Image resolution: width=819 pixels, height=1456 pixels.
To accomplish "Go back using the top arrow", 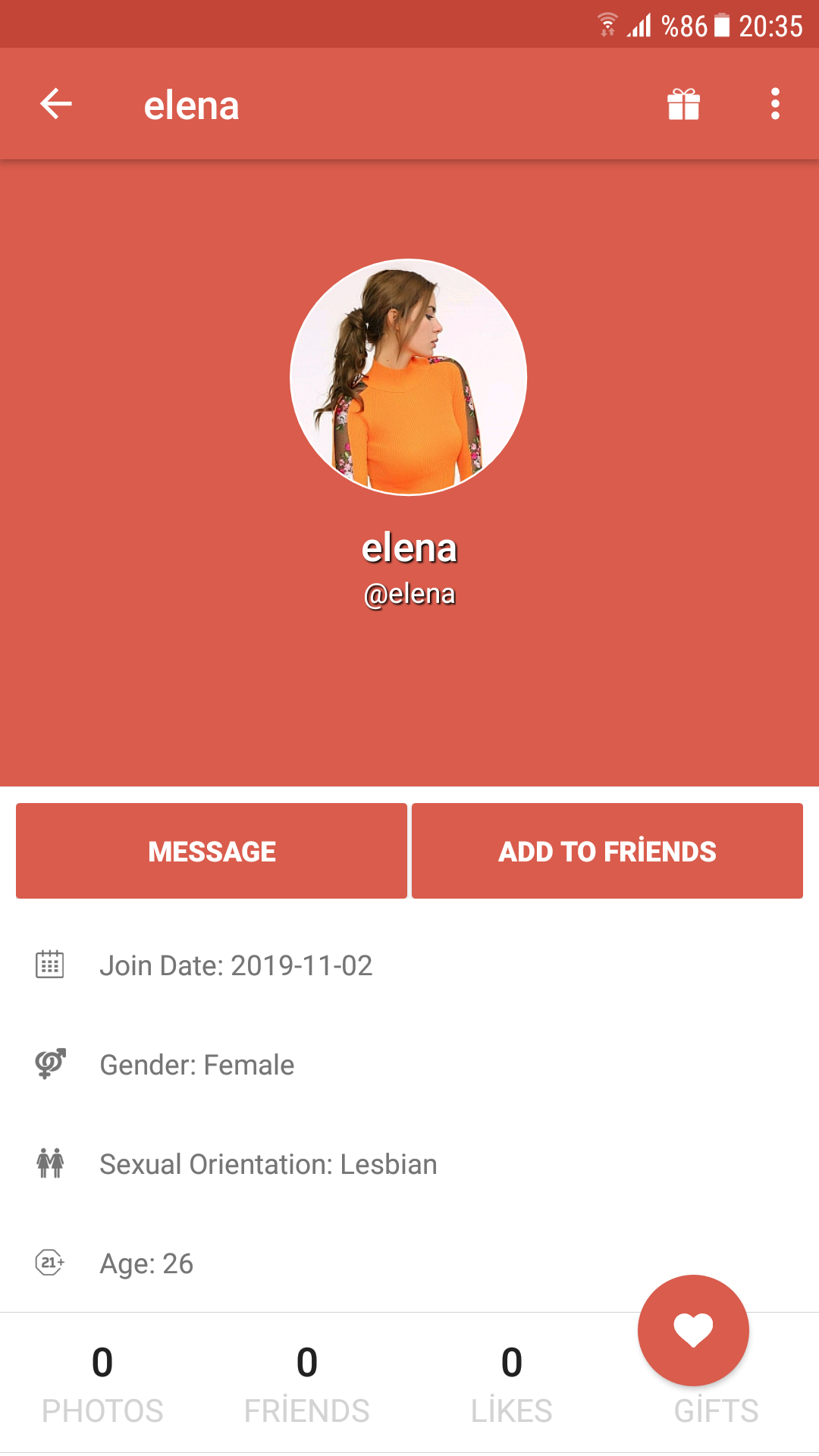I will tap(56, 104).
